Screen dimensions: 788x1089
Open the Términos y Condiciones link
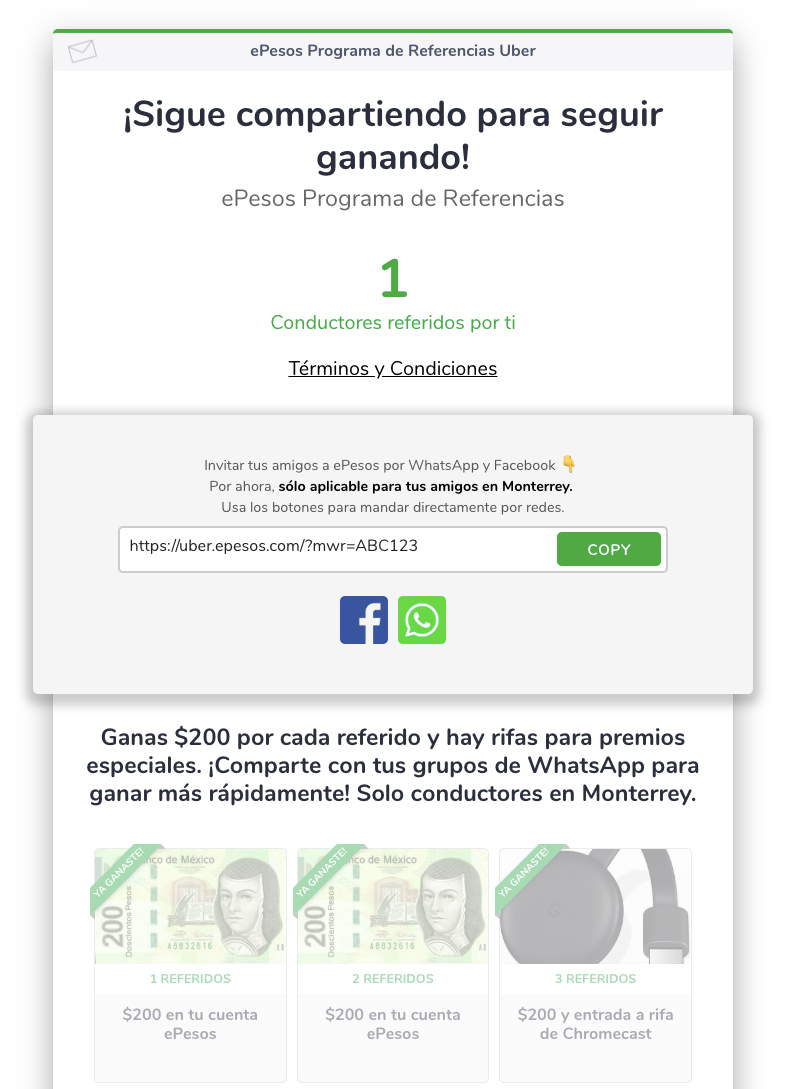click(392, 368)
